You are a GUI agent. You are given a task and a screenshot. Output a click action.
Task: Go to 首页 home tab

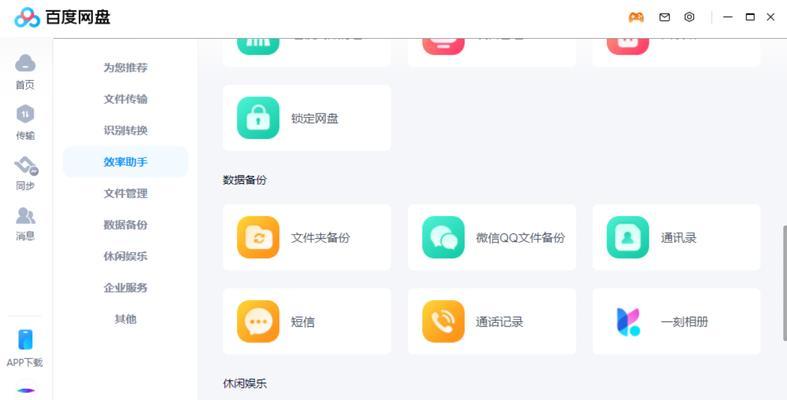point(25,72)
